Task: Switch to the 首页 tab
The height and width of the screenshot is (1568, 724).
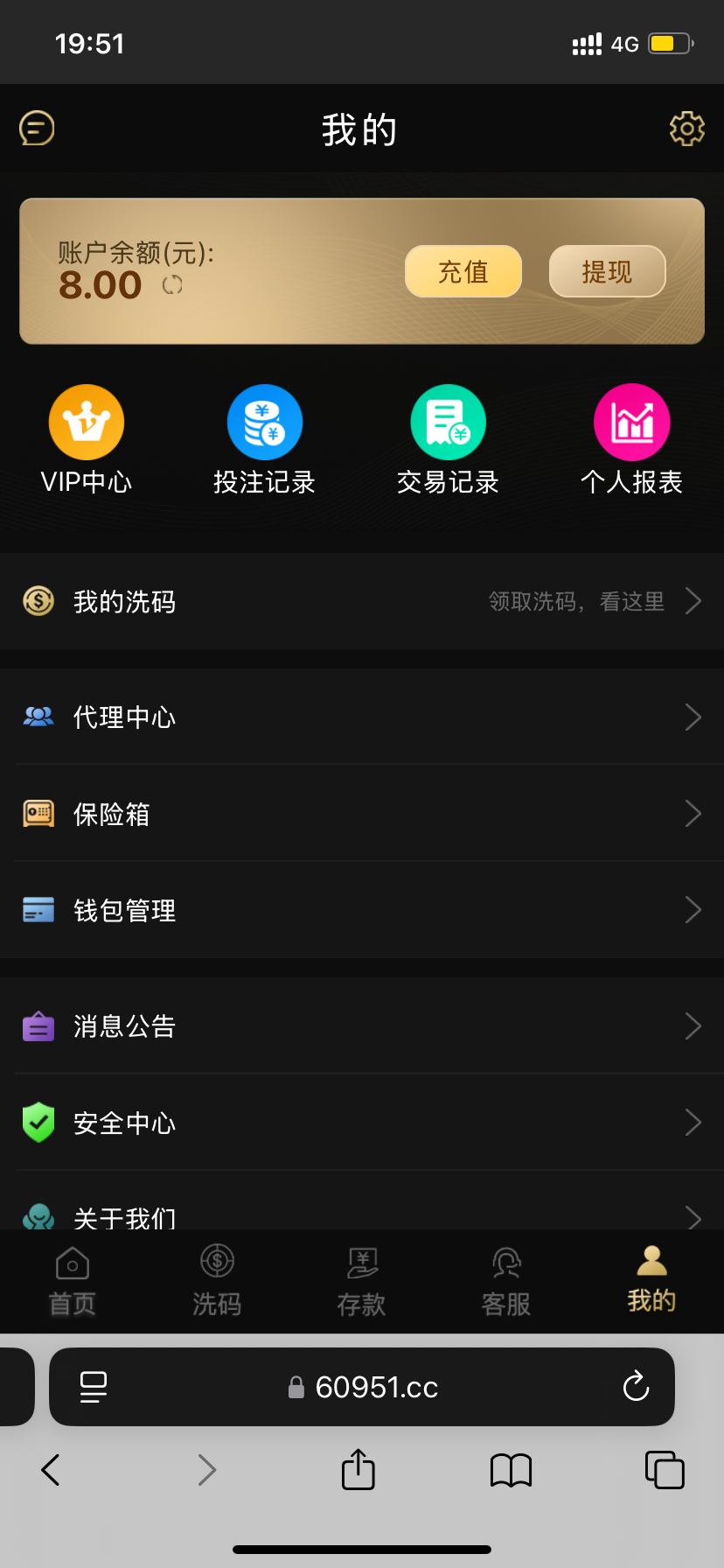Action: [x=73, y=1281]
